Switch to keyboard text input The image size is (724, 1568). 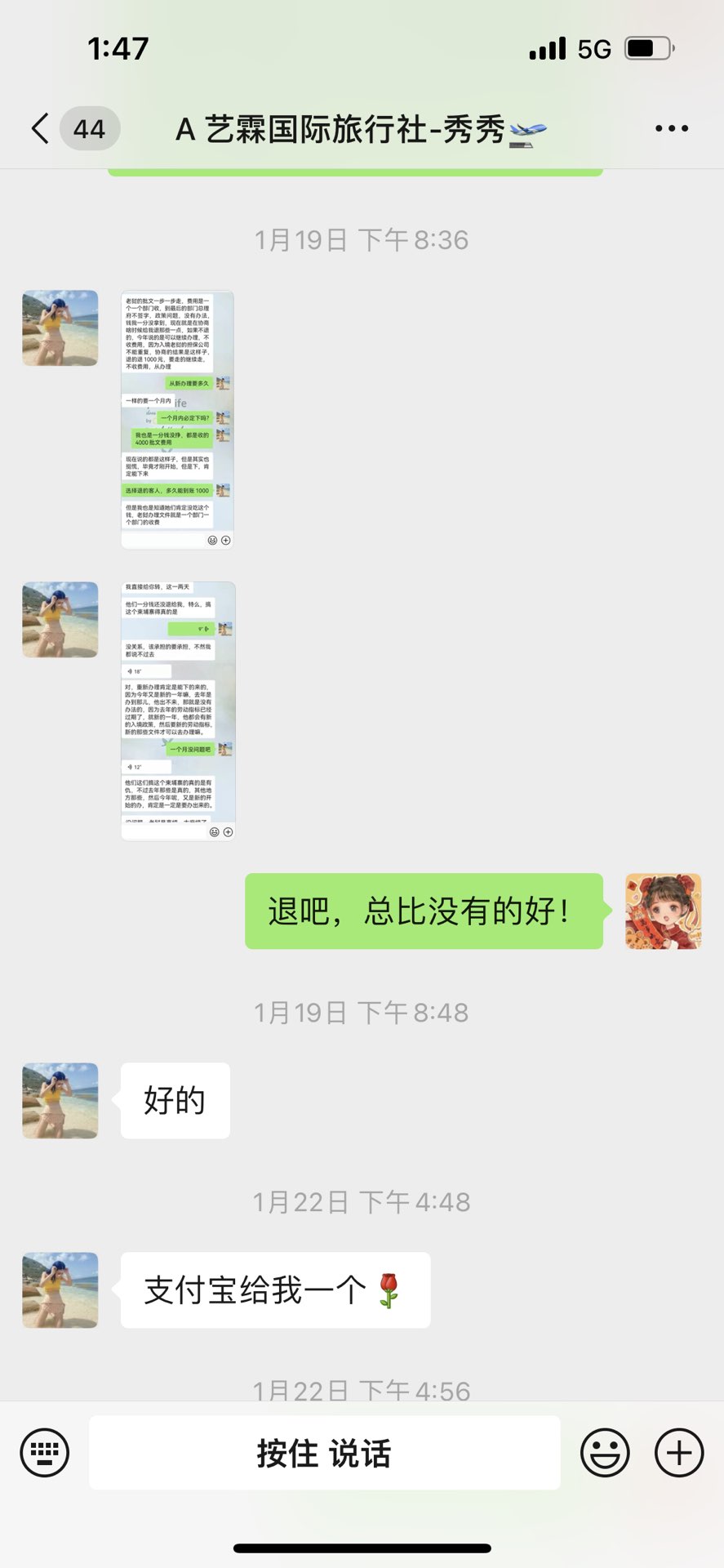tap(44, 1453)
